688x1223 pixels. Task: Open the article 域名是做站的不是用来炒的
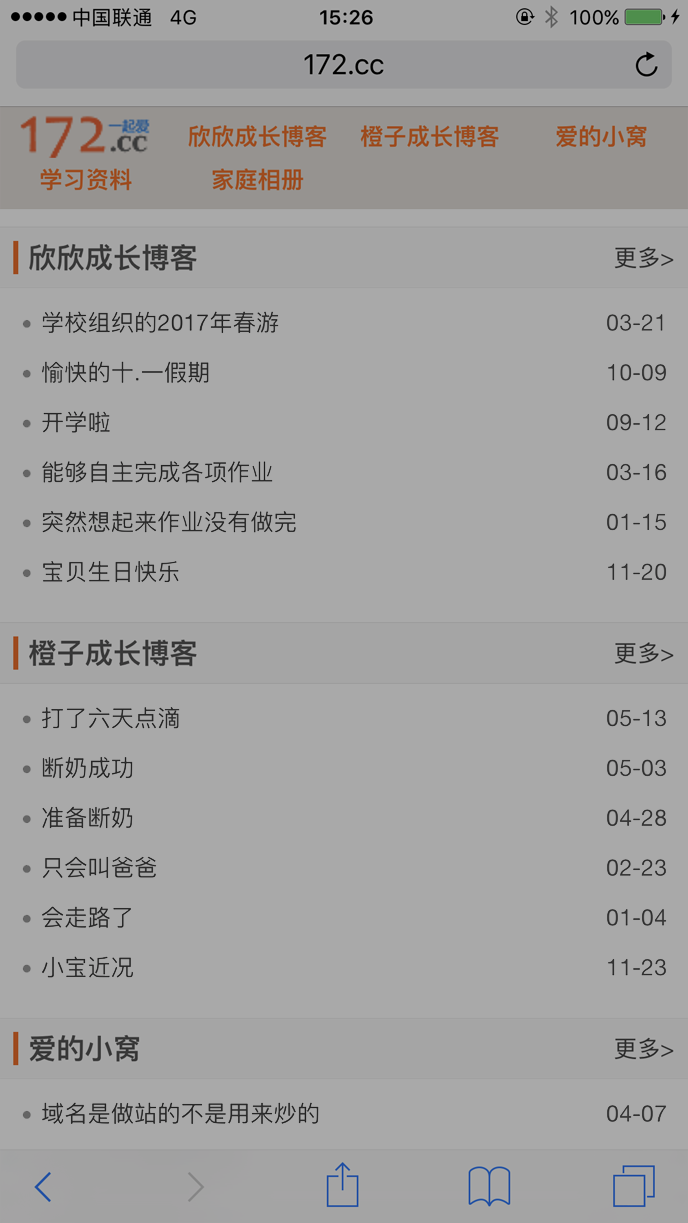click(x=180, y=1114)
